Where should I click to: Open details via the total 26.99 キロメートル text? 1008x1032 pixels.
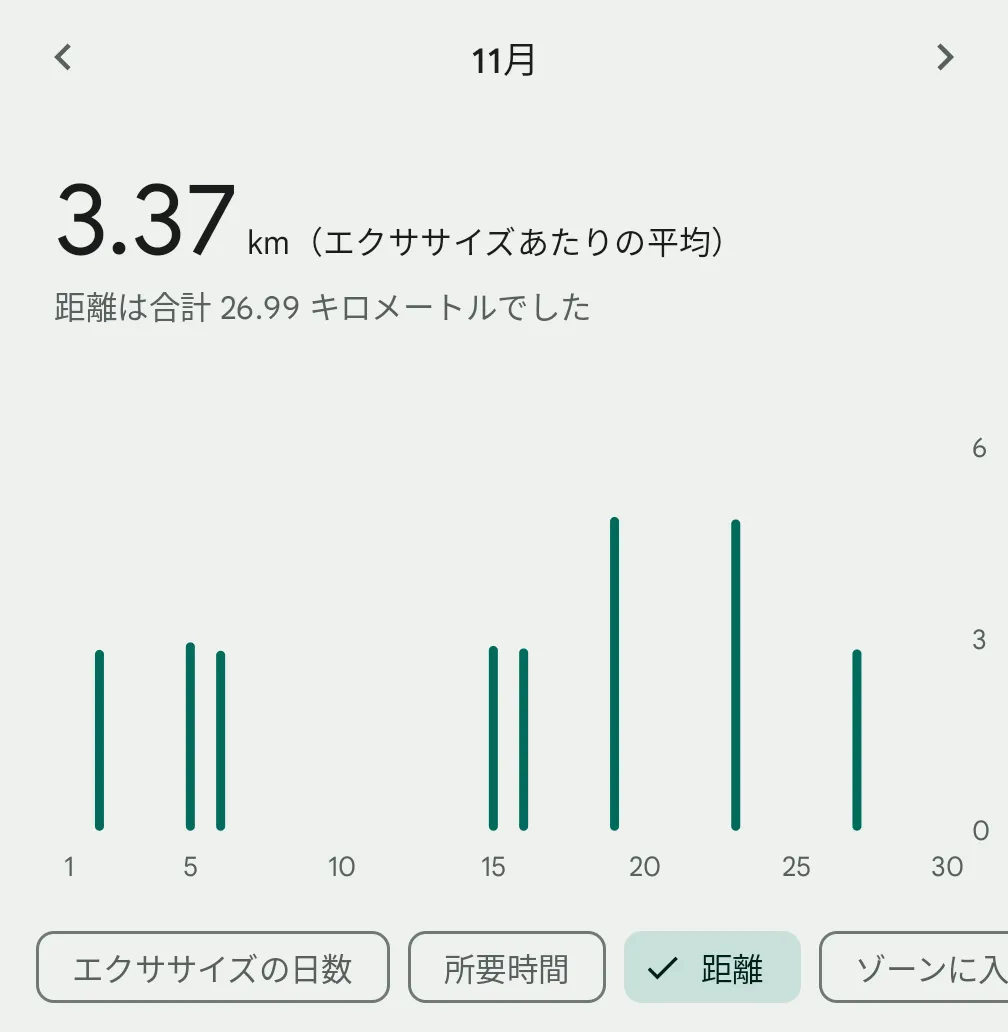(322, 310)
